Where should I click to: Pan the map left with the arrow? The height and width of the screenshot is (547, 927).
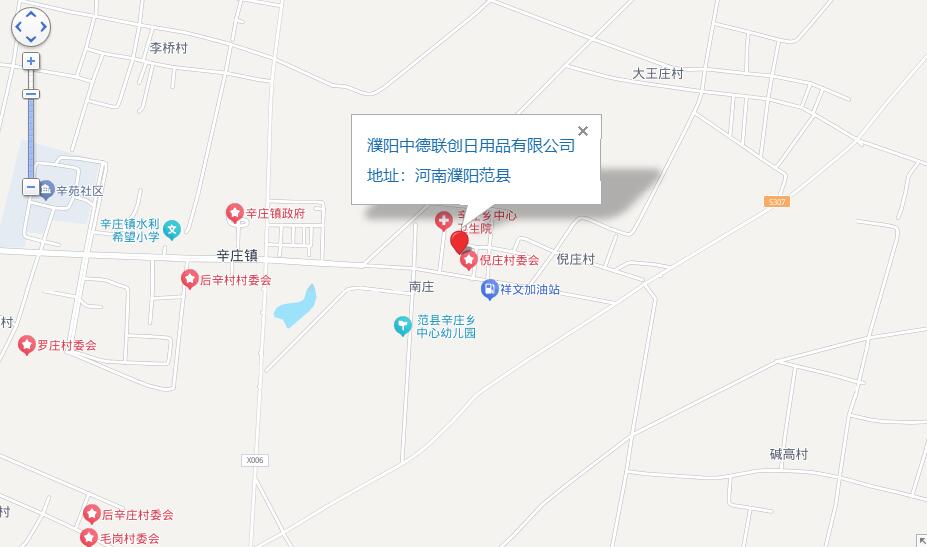coord(18,27)
